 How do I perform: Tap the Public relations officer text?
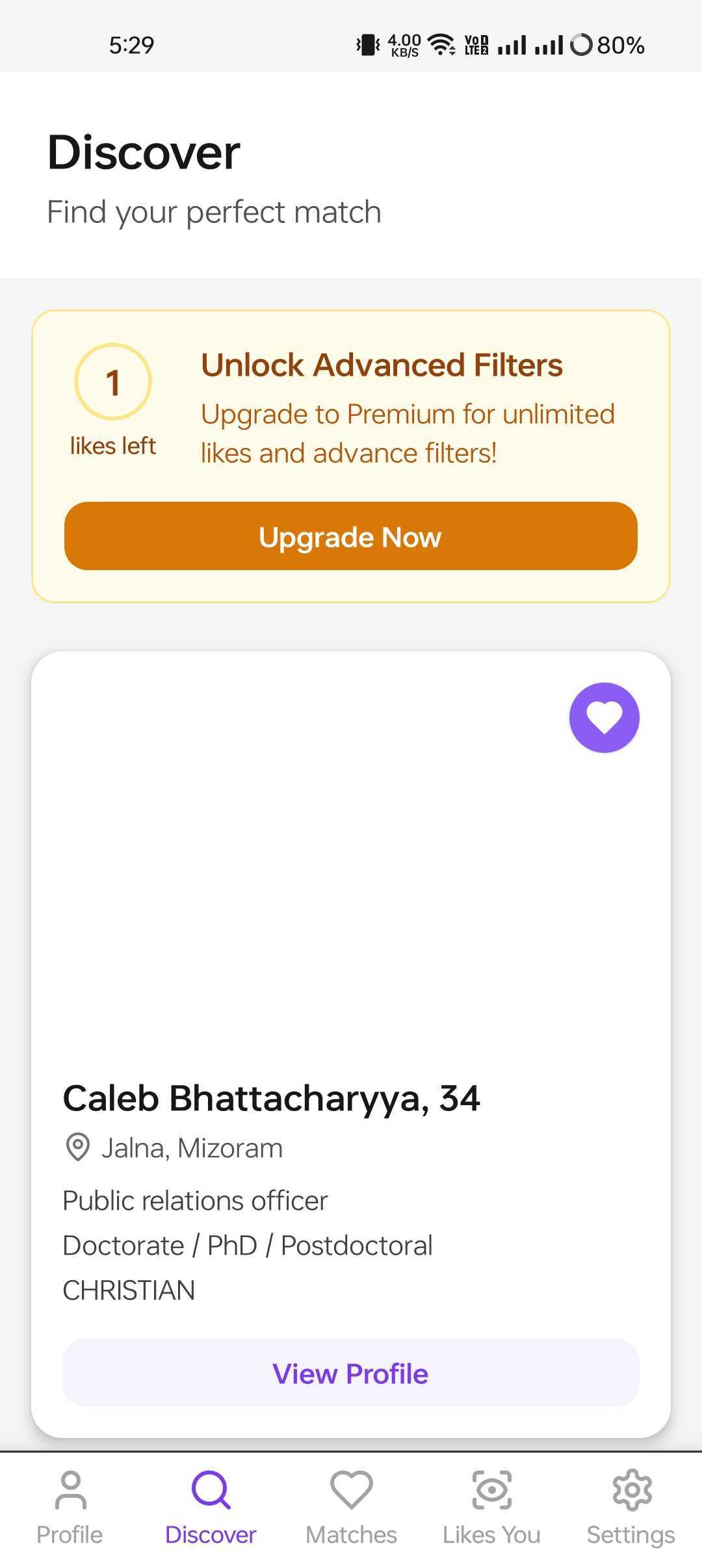point(195,1200)
